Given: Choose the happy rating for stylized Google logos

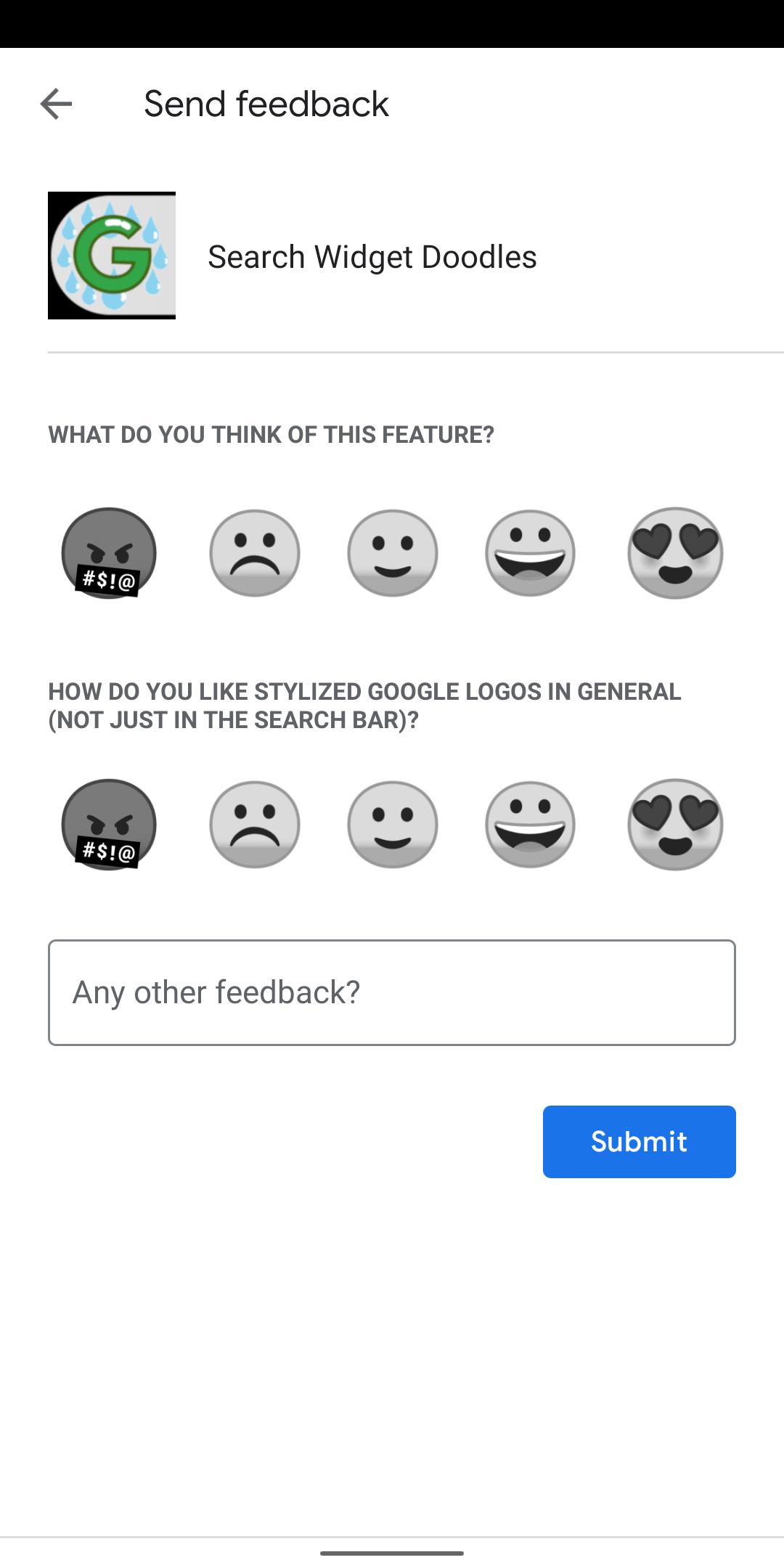Looking at the screenshot, I should point(531,824).
